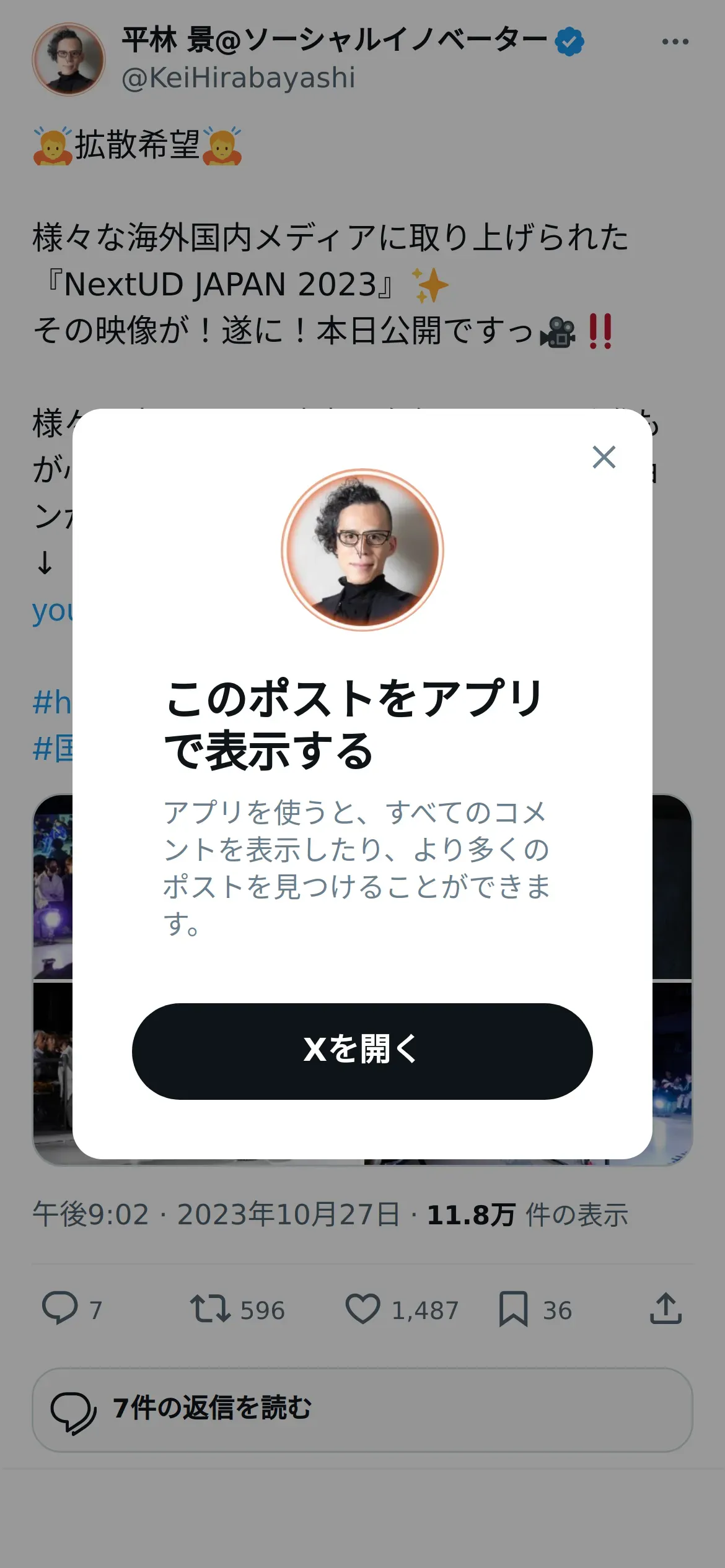This screenshot has height=1568, width=725.
Task: Open the @KeiHirabayashi profile handle
Action: [239, 78]
